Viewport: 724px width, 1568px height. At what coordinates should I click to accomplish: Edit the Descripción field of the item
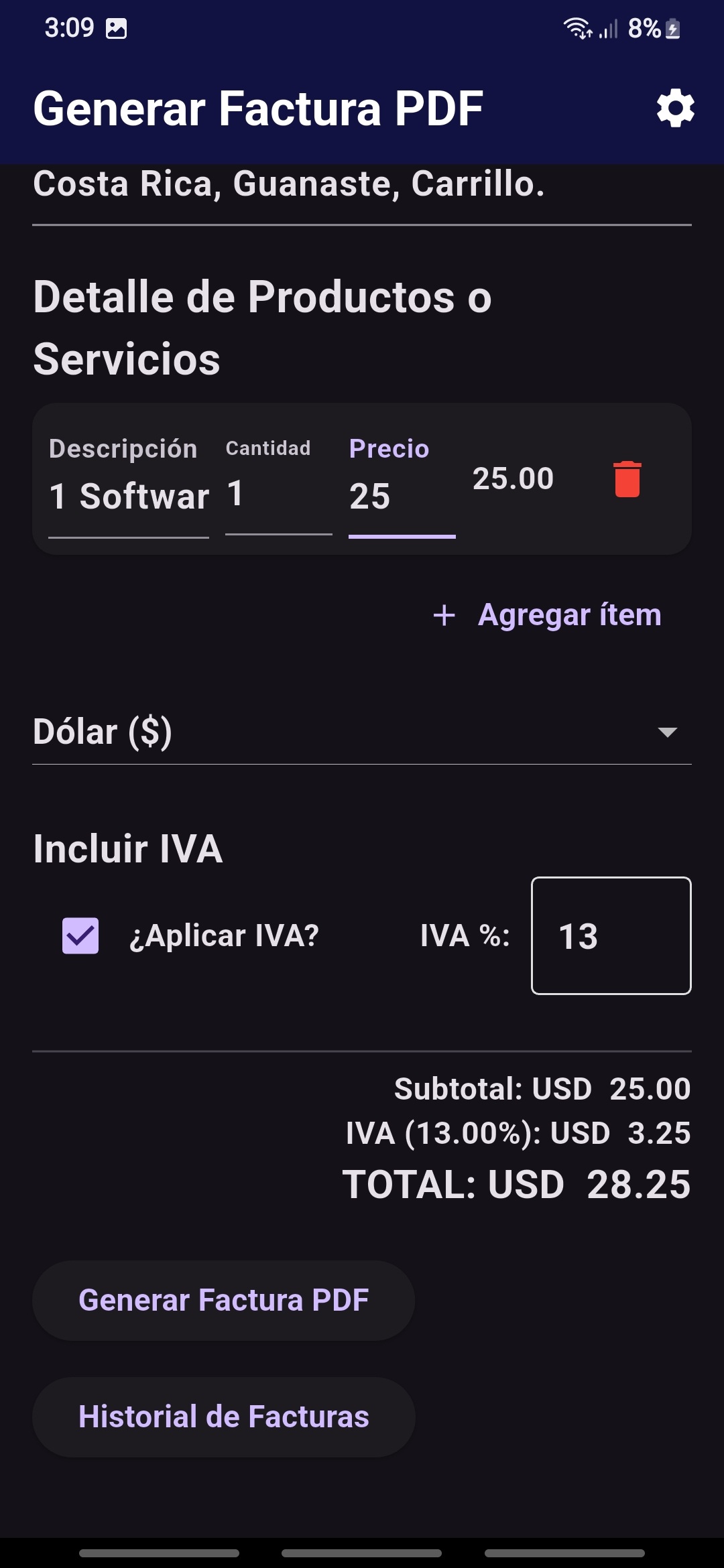point(129,497)
